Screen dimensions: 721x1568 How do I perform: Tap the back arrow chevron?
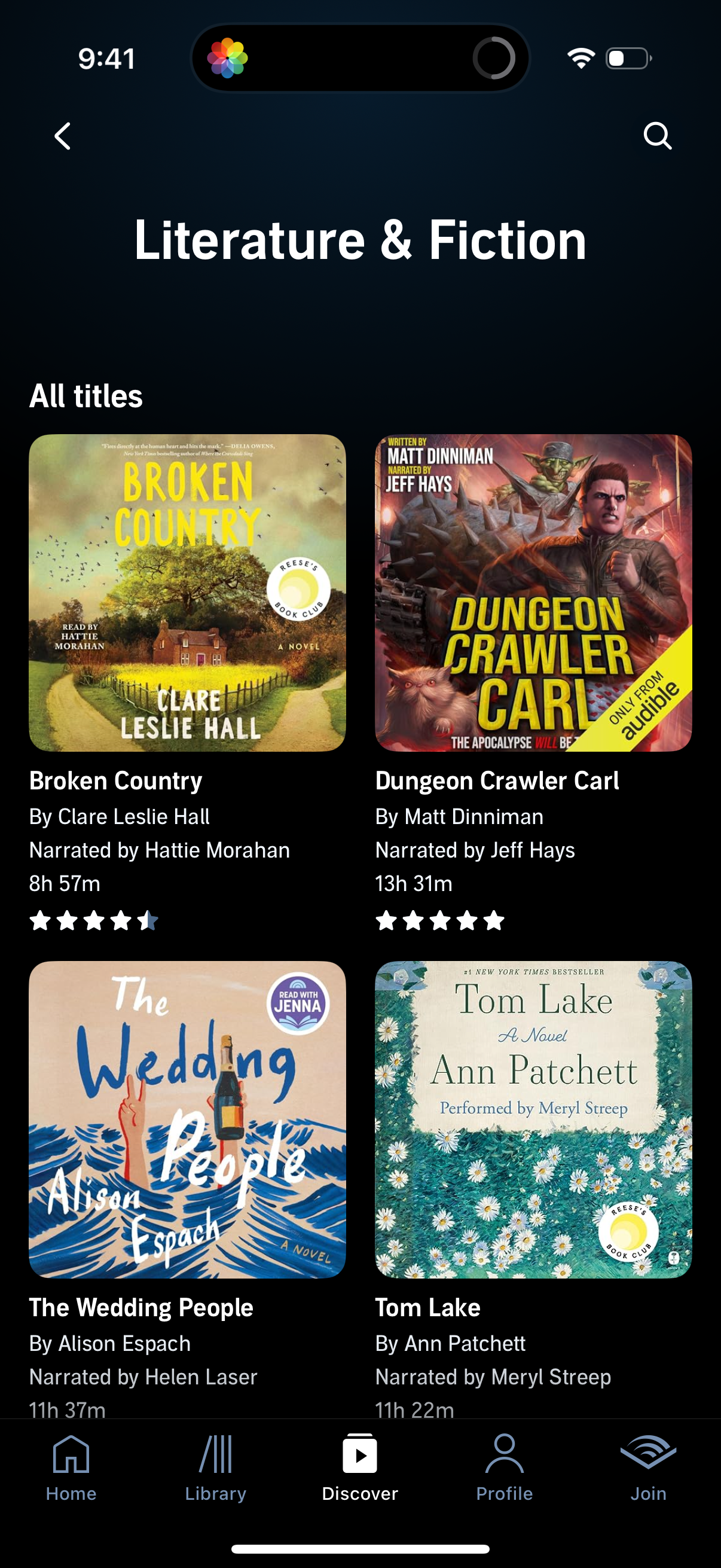[63, 136]
